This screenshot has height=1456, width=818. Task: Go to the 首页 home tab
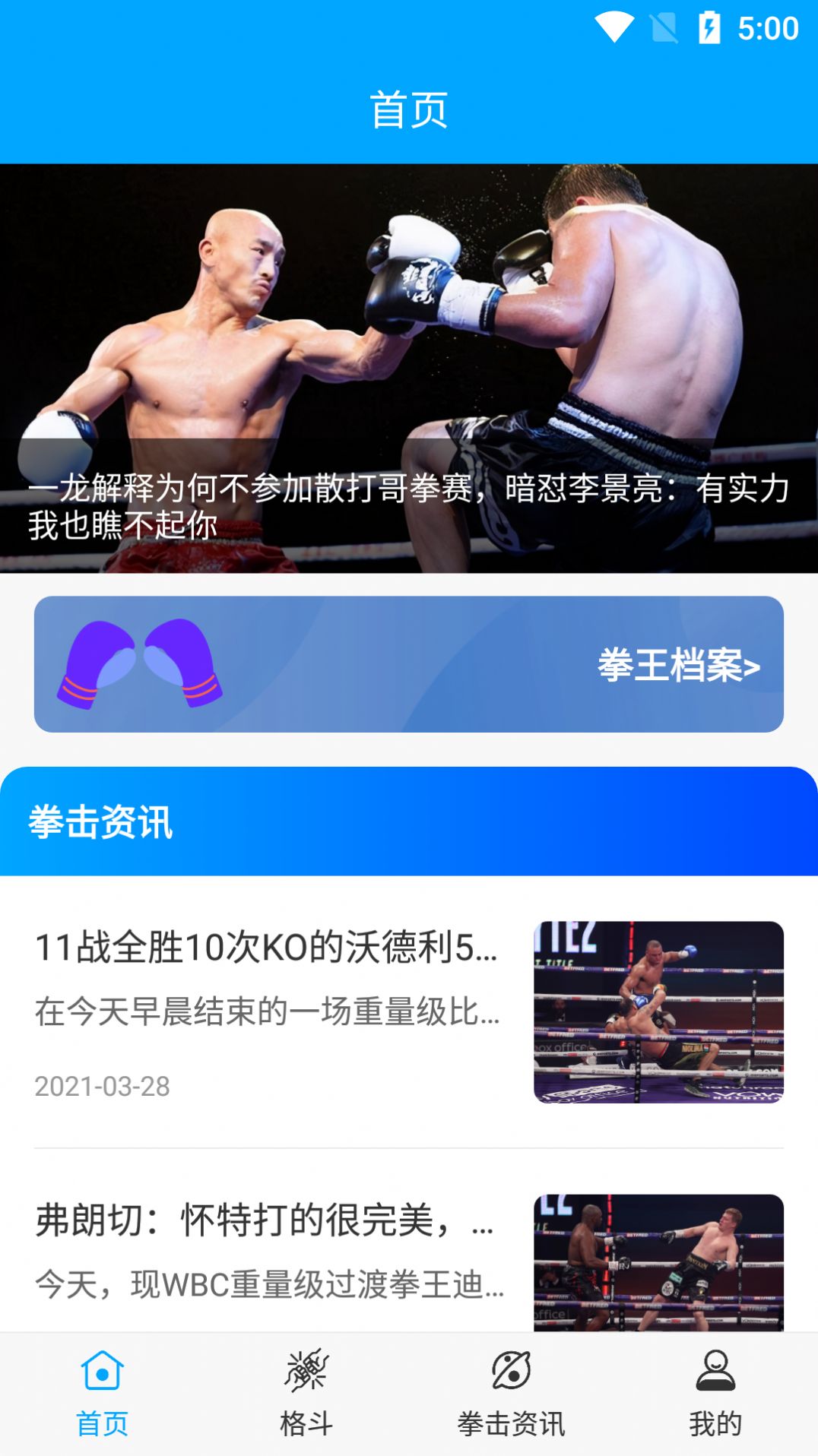pos(103,1394)
